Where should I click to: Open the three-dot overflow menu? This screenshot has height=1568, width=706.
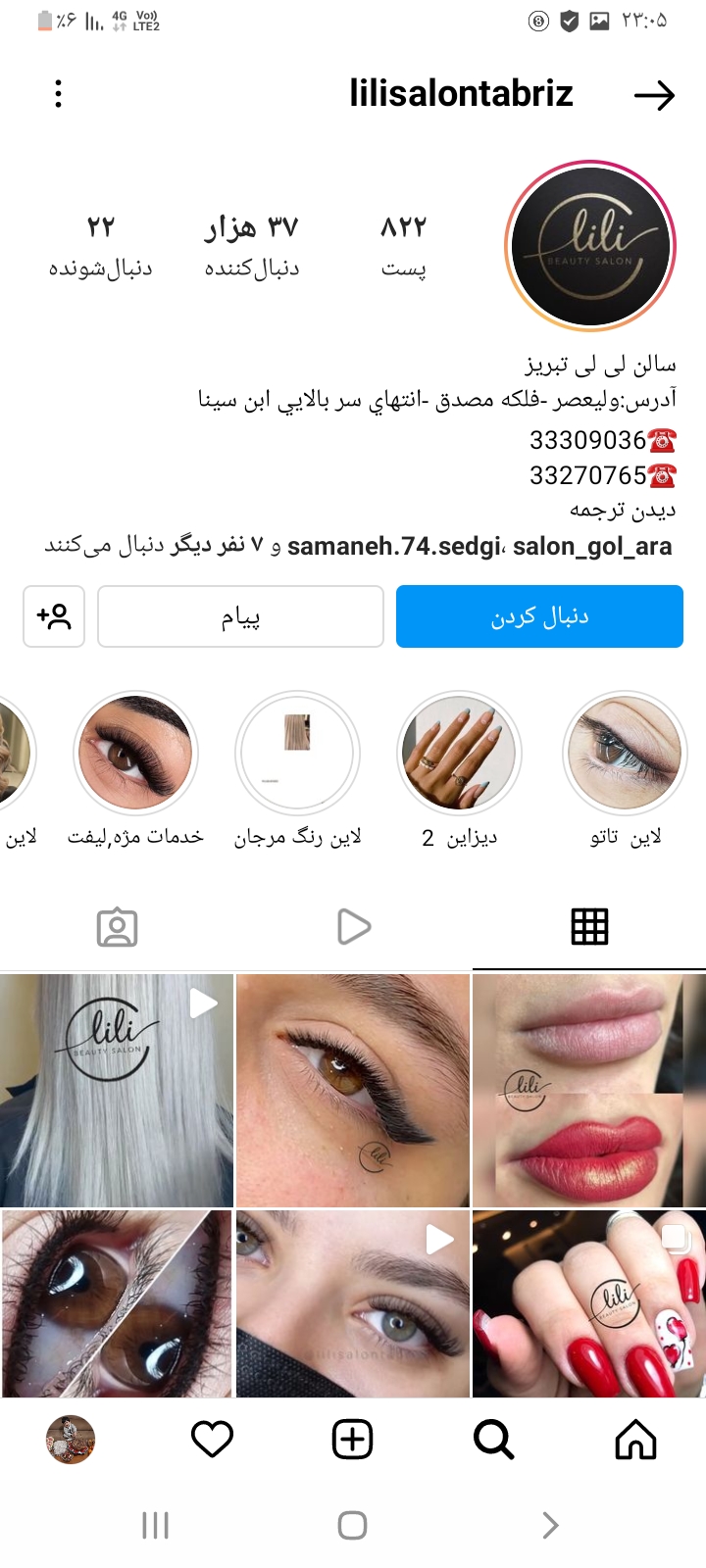[59, 94]
